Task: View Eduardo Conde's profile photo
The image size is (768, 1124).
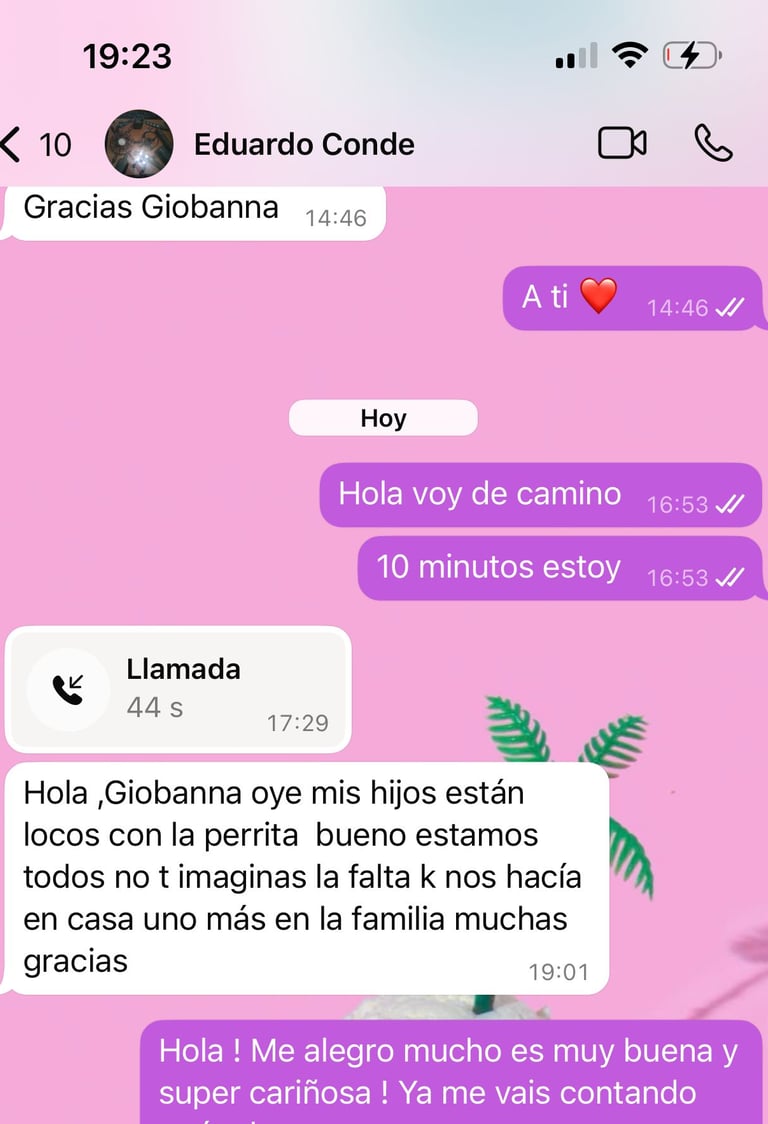Action: pos(139,144)
